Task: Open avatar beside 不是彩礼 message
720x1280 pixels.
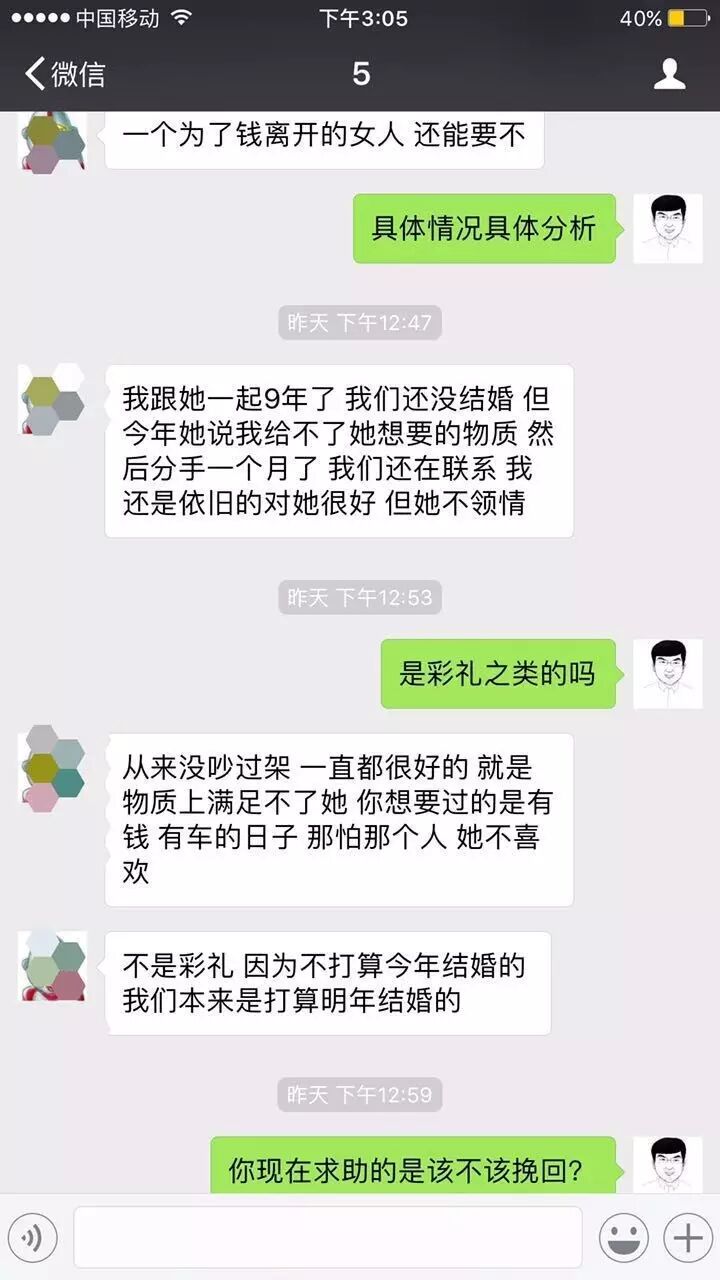Action: coord(52,966)
